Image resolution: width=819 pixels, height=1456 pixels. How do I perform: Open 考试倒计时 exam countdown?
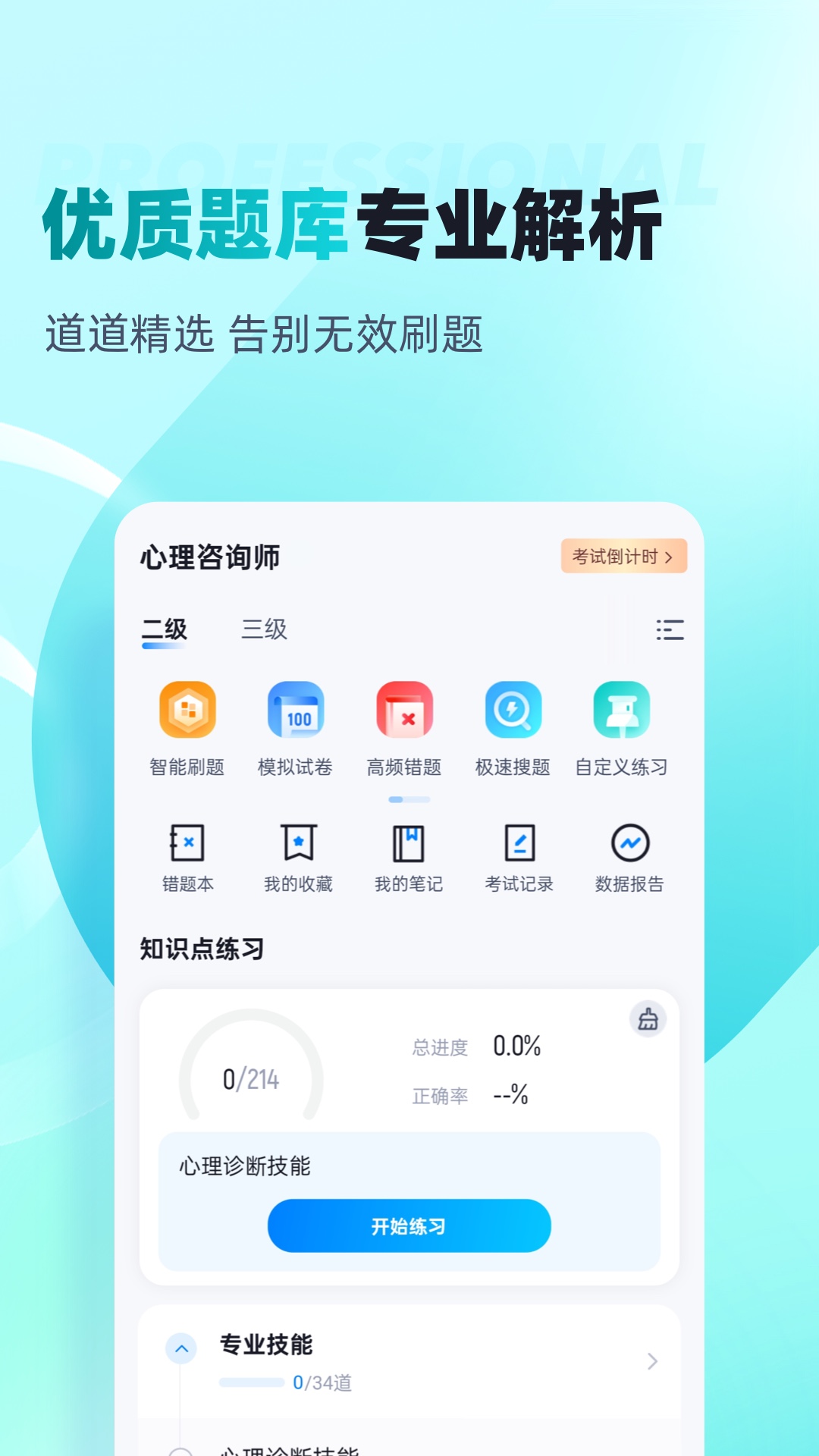623,556
